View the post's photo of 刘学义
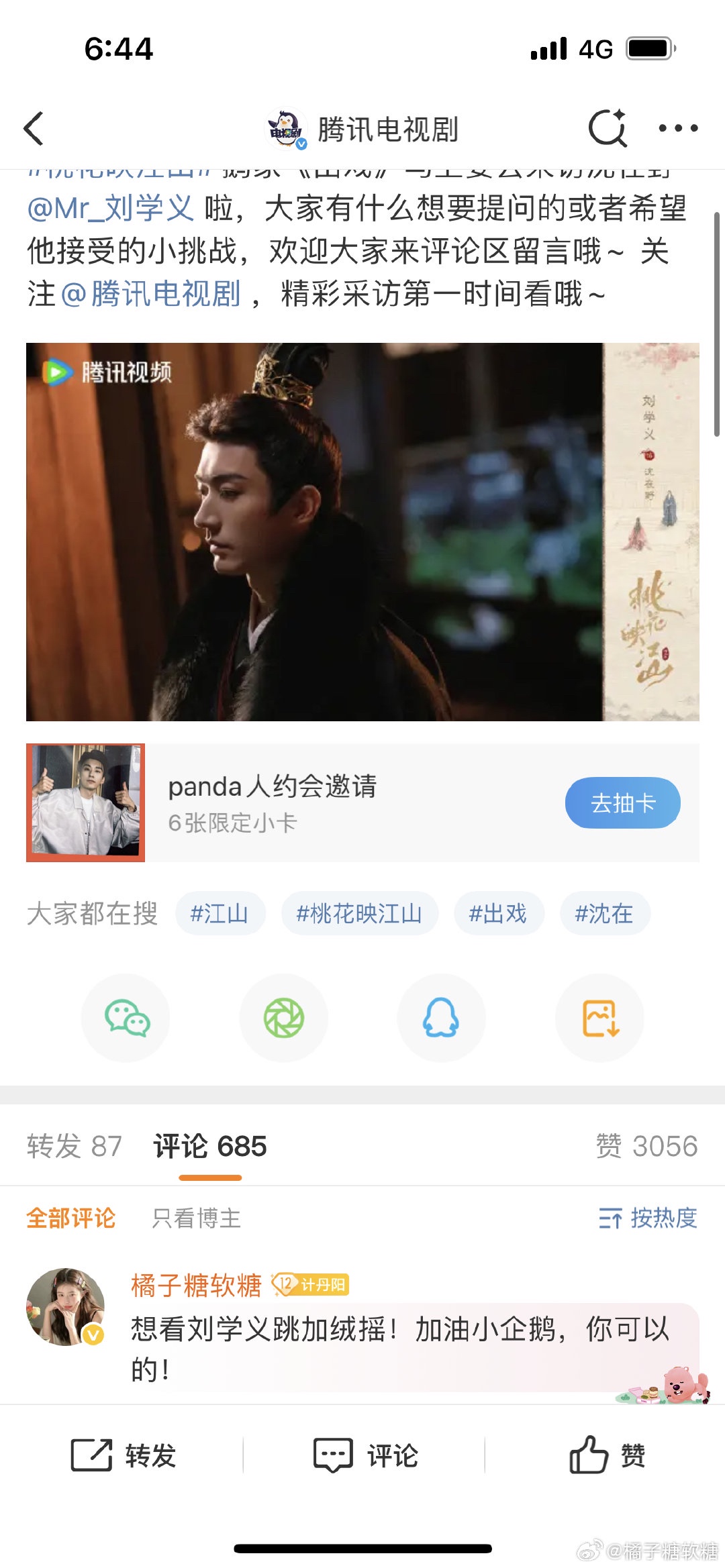 click(x=362, y=532)
